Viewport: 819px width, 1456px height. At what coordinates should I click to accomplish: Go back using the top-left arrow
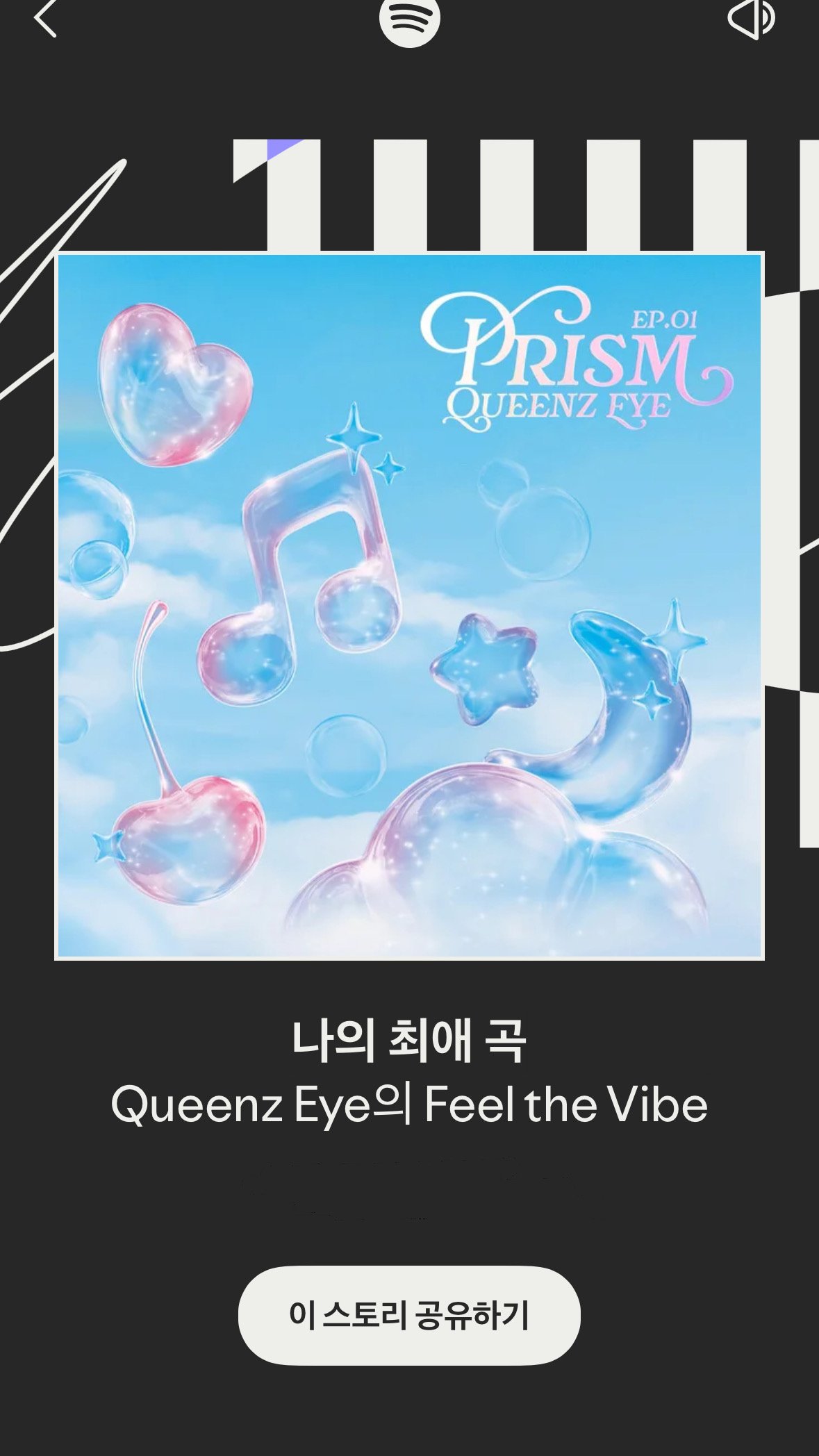45,19
